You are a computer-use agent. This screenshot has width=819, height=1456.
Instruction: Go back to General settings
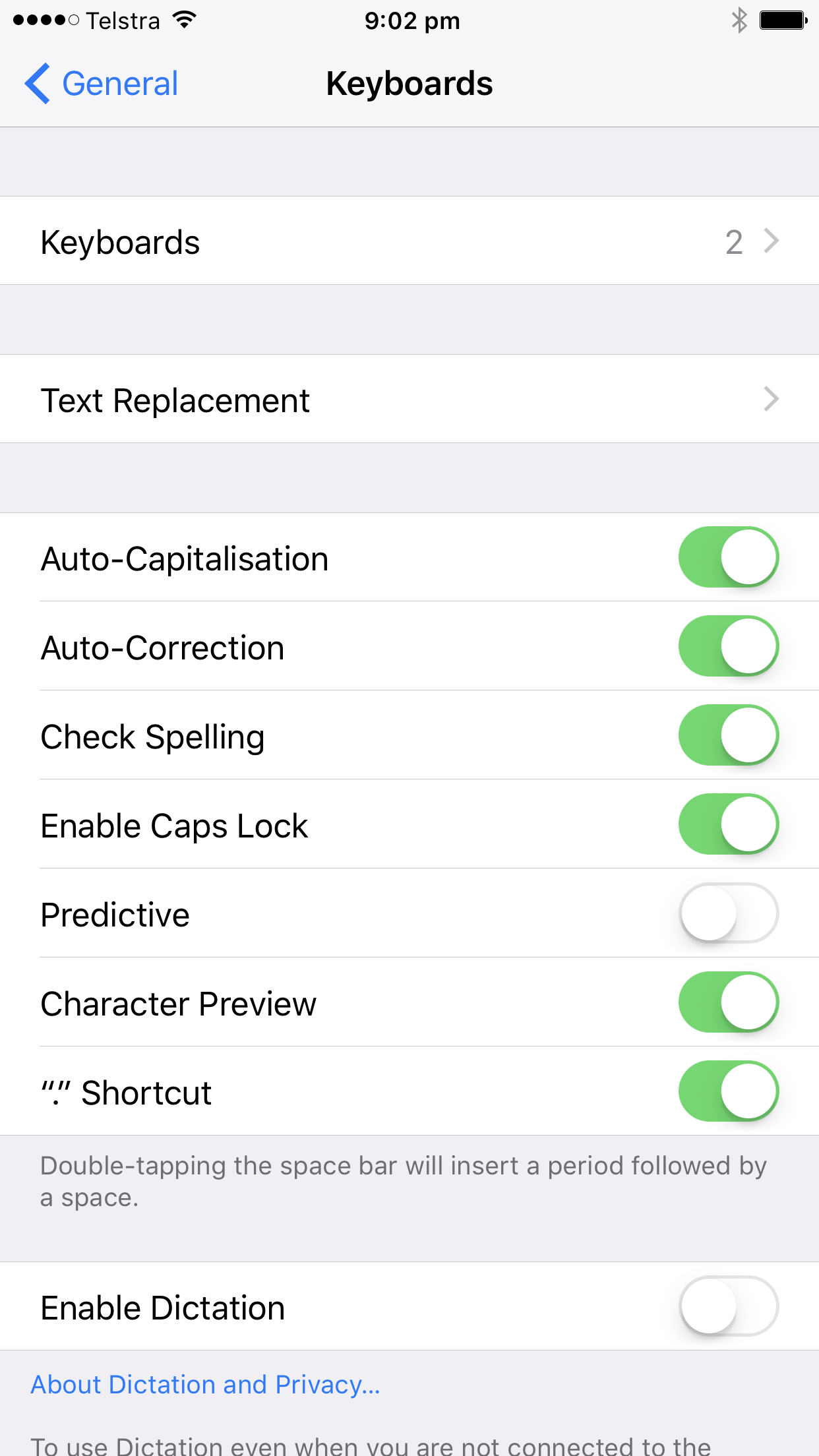pos(102,84)
